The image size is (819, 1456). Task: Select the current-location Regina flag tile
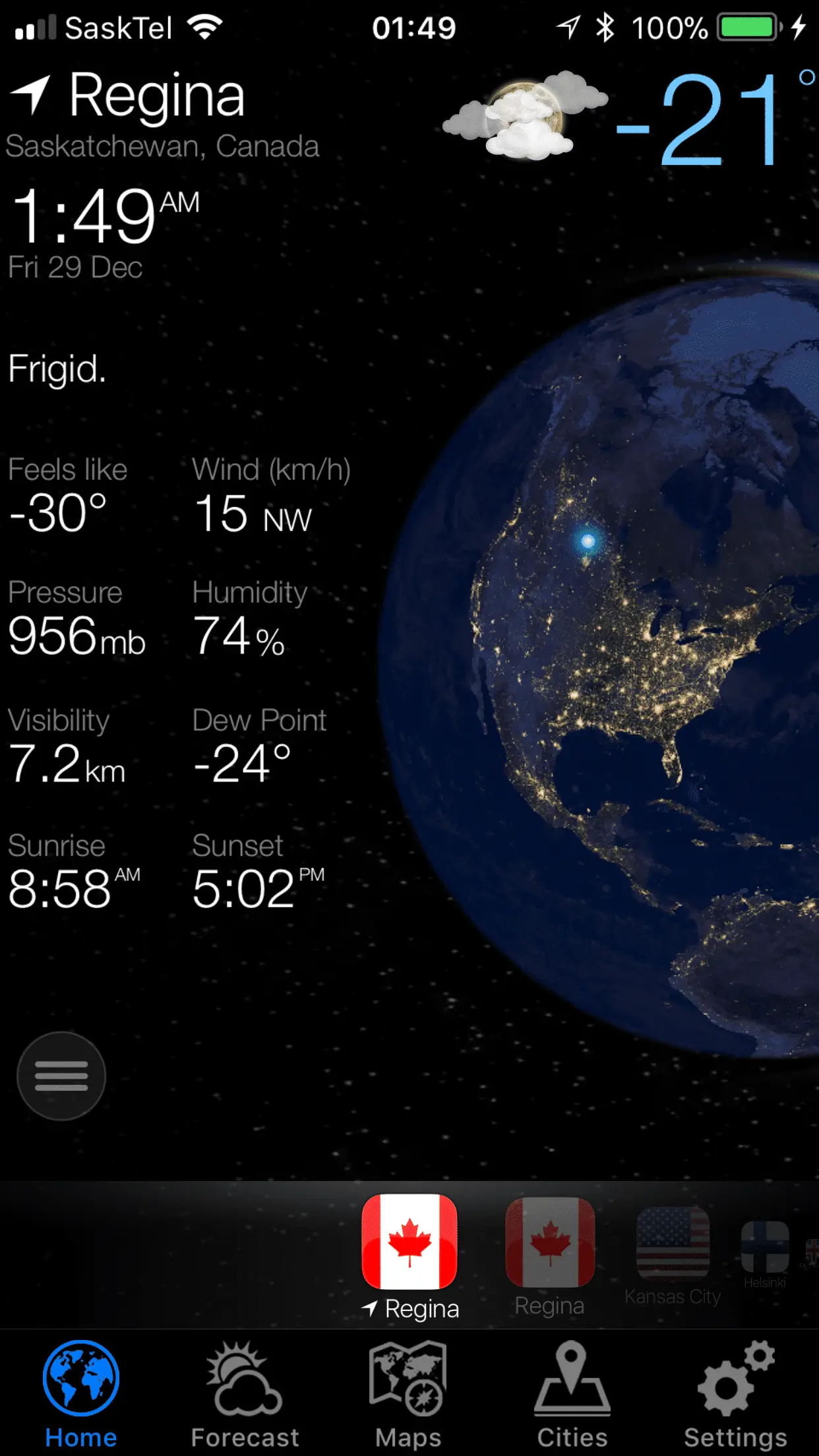coord(409,1242)
